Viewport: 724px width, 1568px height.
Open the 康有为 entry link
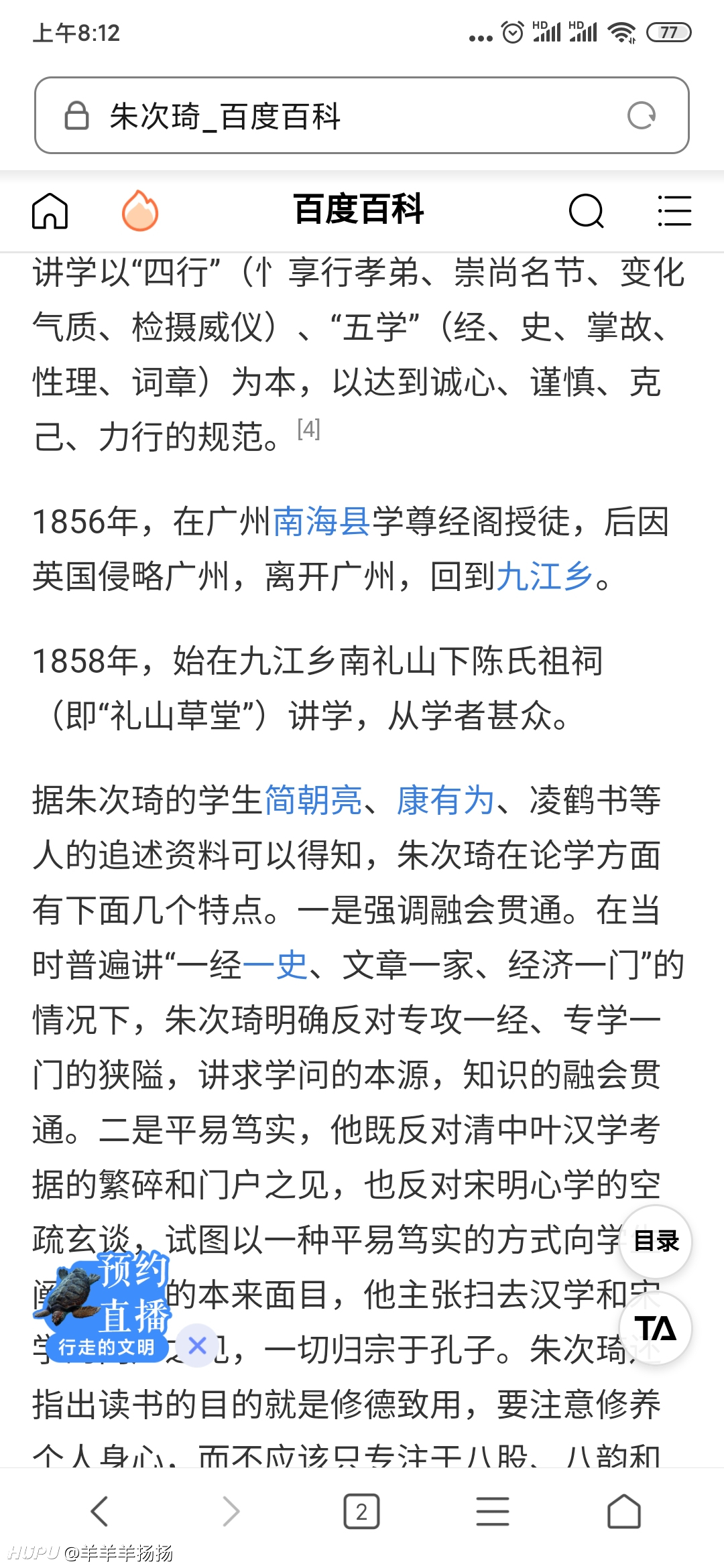445,800
